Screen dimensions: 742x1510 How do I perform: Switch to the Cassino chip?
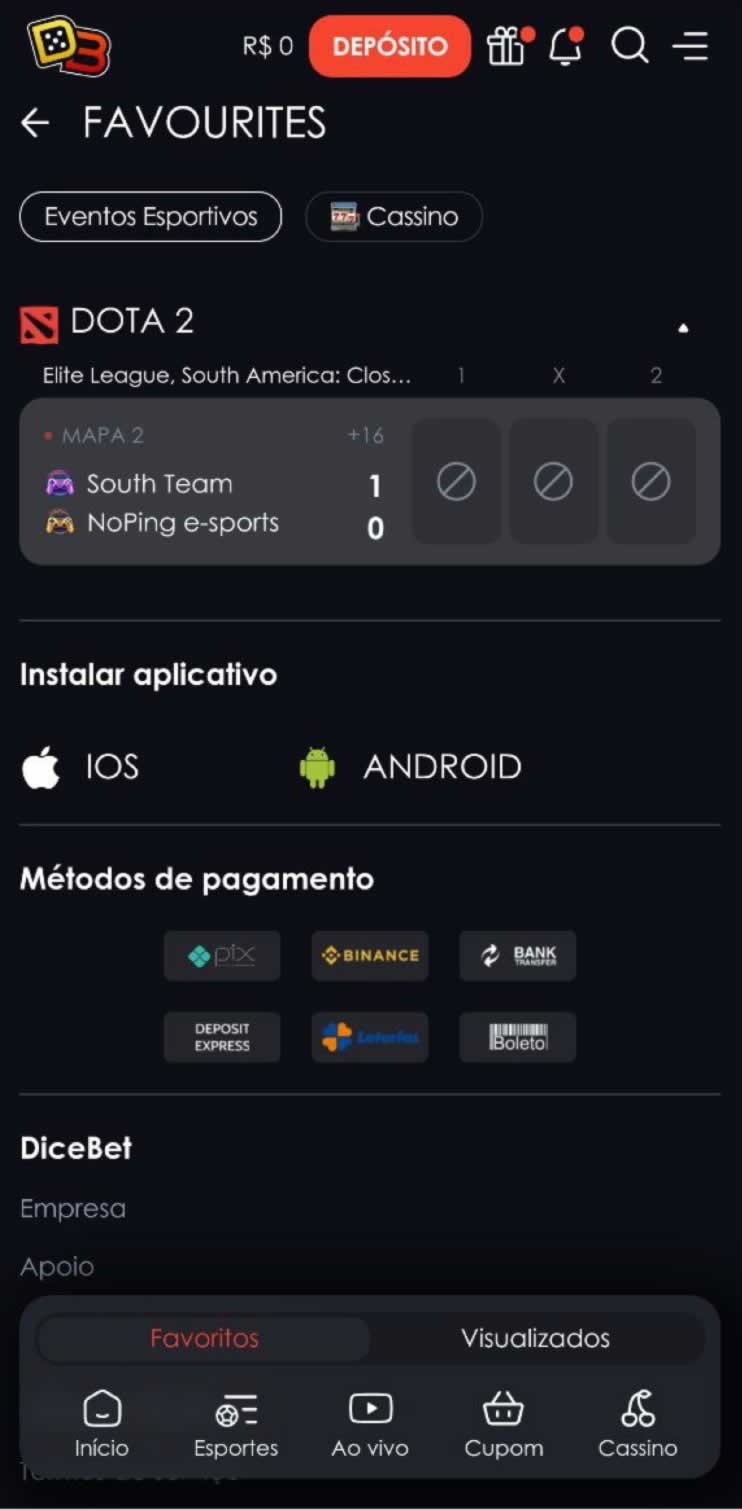[394, 217]
